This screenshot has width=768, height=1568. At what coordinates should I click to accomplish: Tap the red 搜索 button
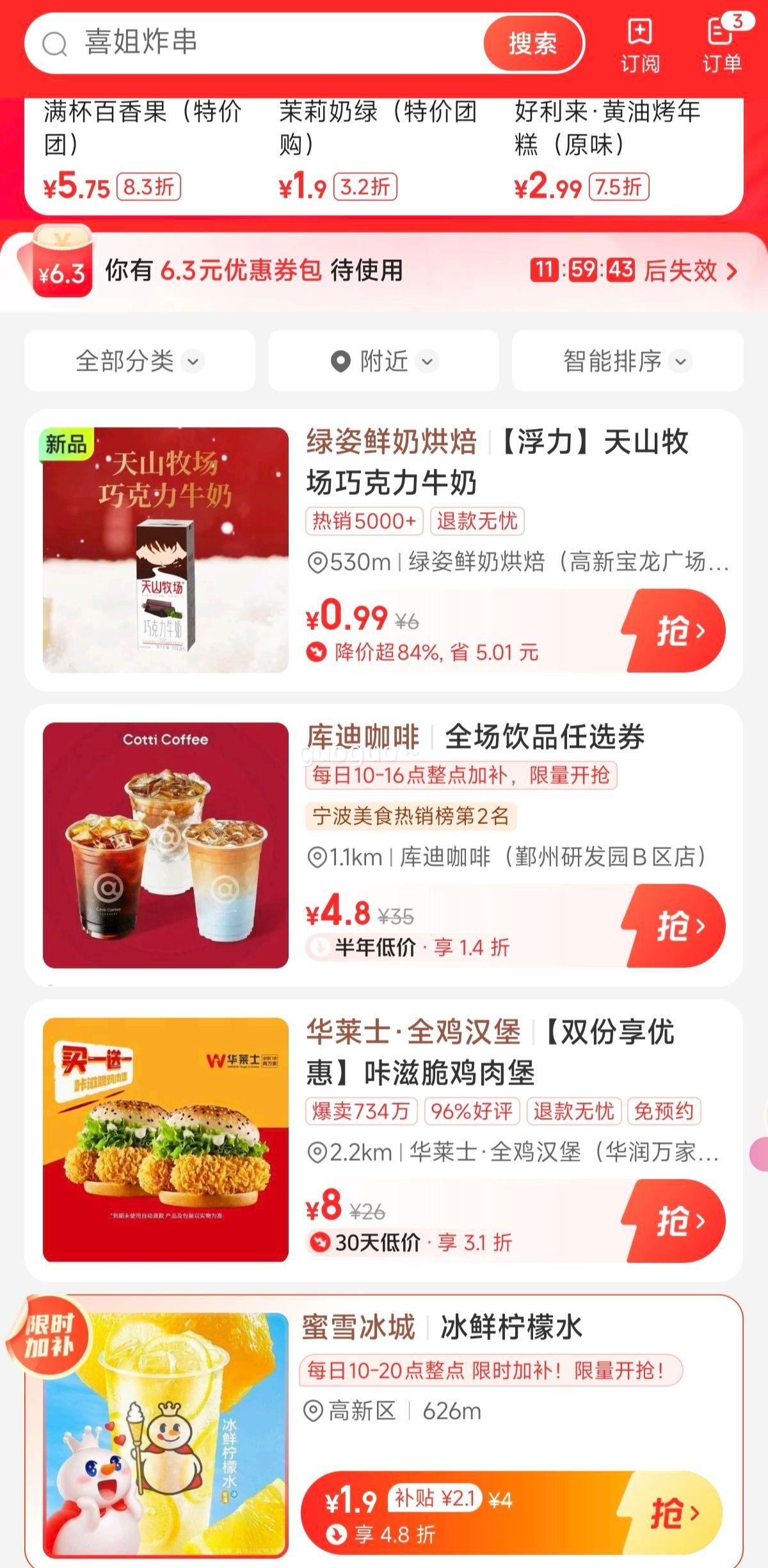pos(532,44)
